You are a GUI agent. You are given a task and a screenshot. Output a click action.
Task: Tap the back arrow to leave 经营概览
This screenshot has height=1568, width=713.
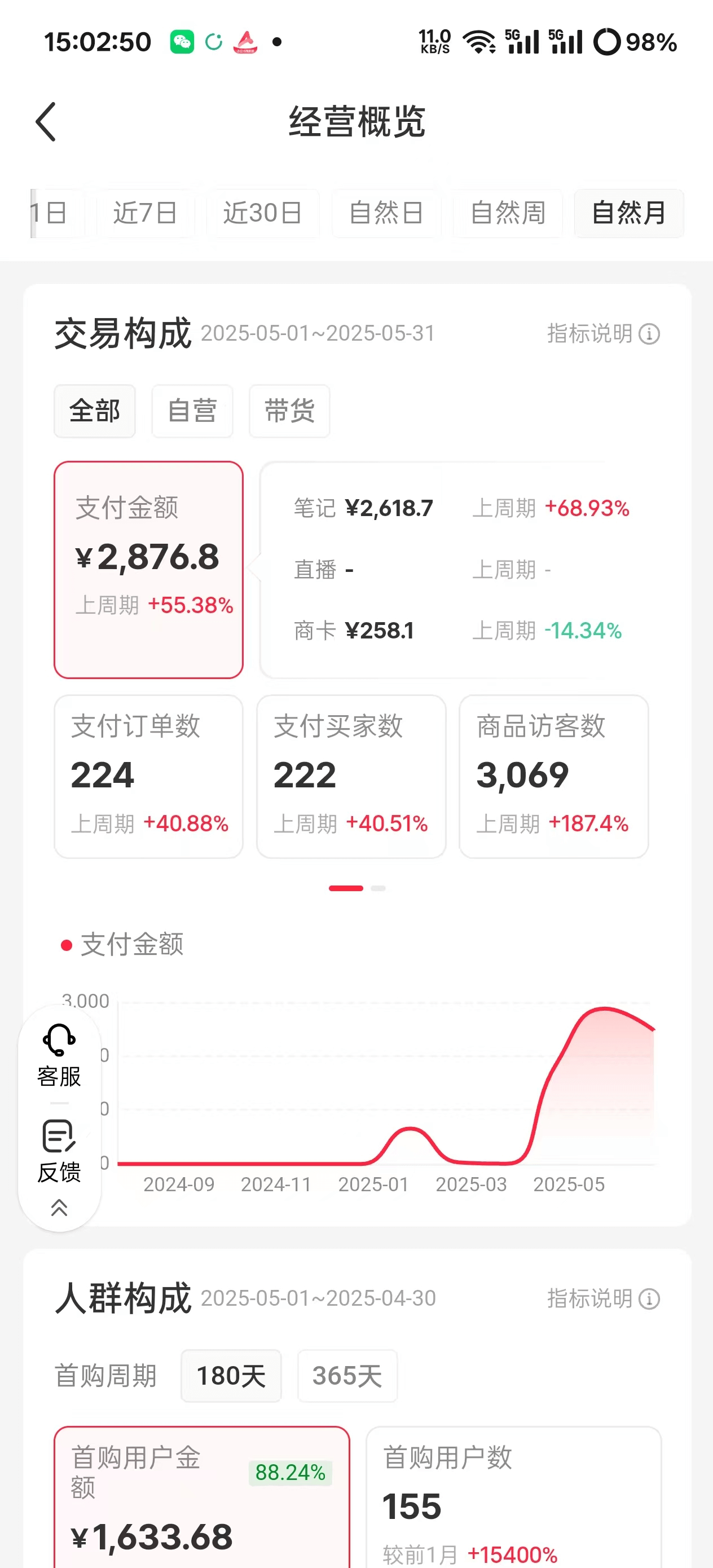[x=46, y=122]
